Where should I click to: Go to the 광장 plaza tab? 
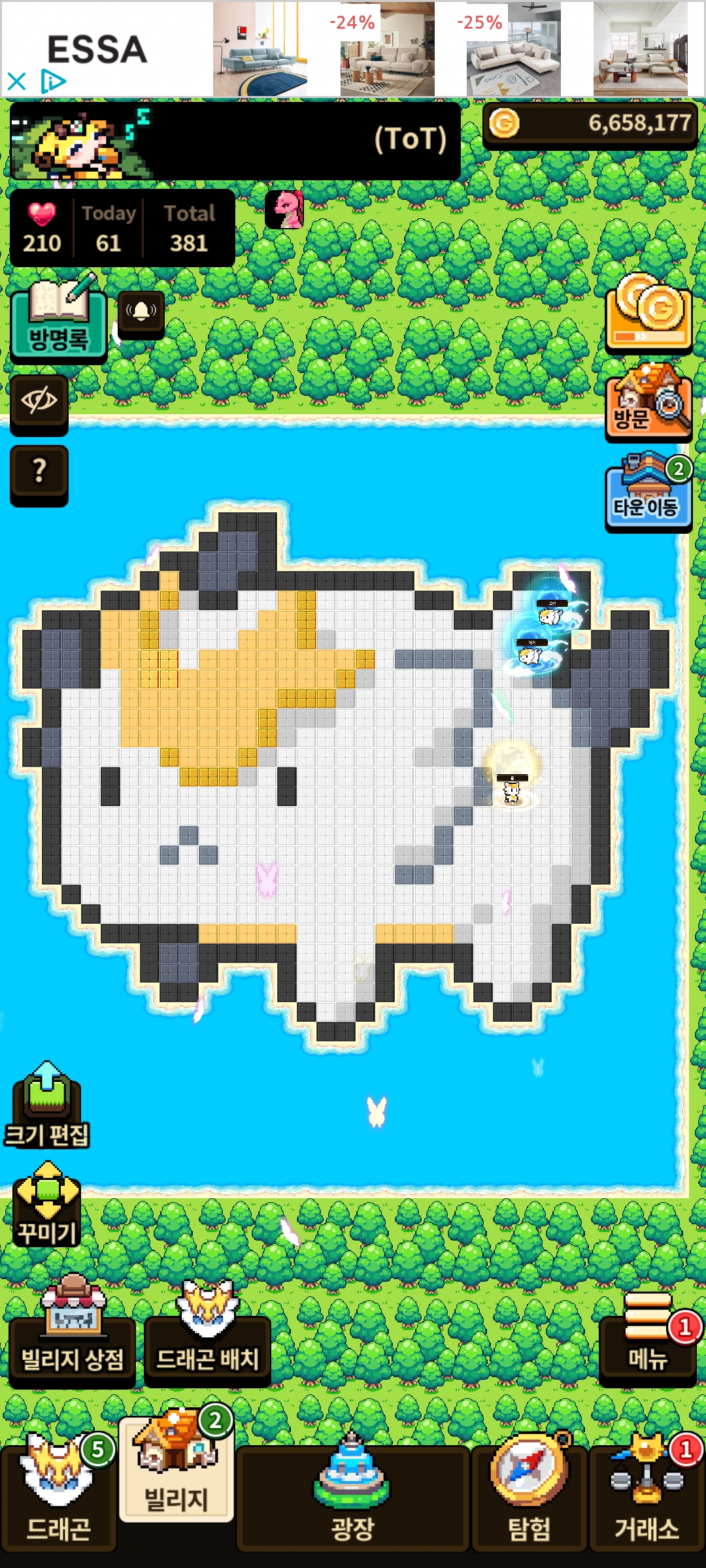353,1496
